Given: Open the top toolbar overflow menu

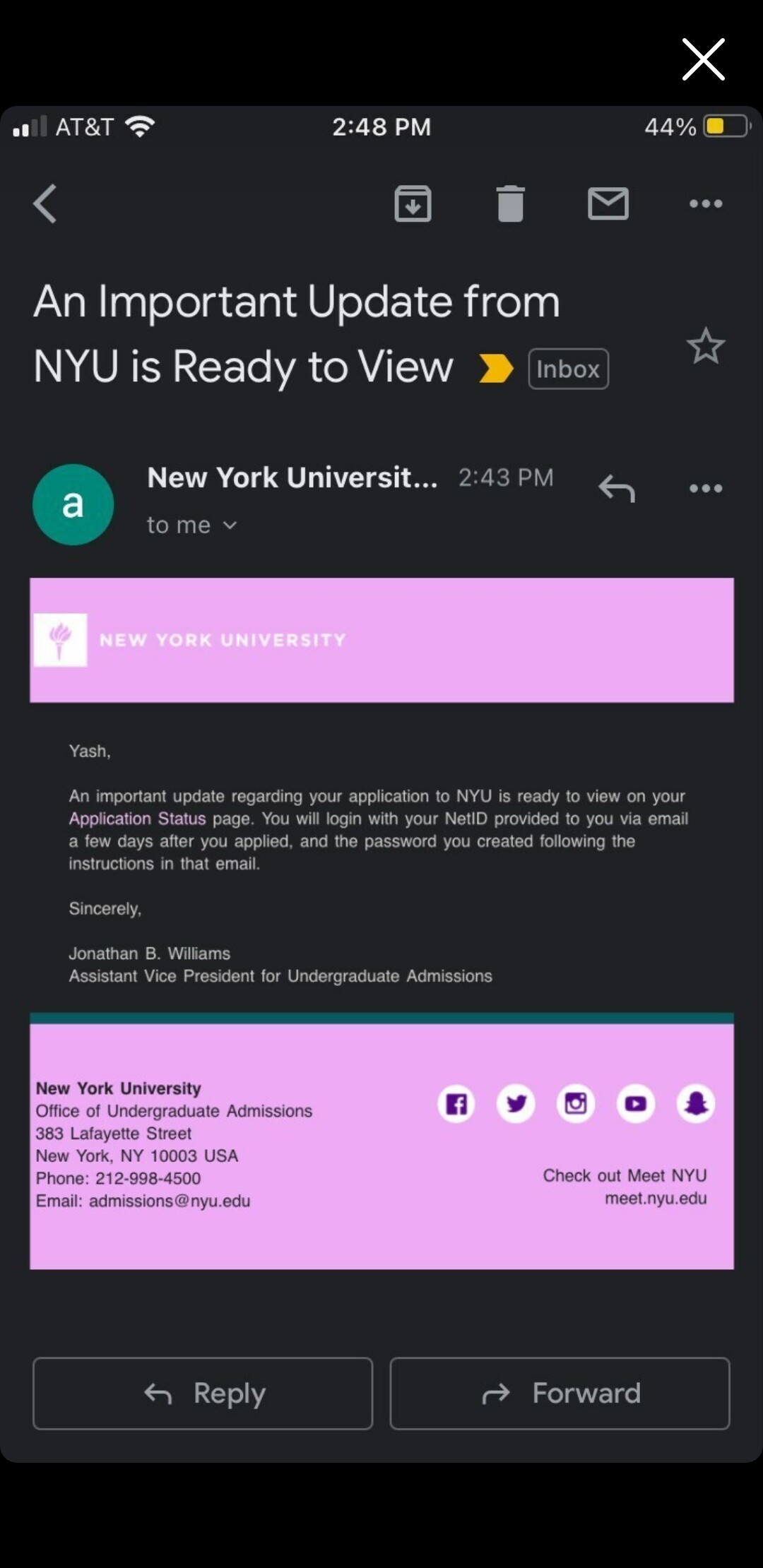Looking at the screenshot, I should pyautogui.click(x=705, y=204).
